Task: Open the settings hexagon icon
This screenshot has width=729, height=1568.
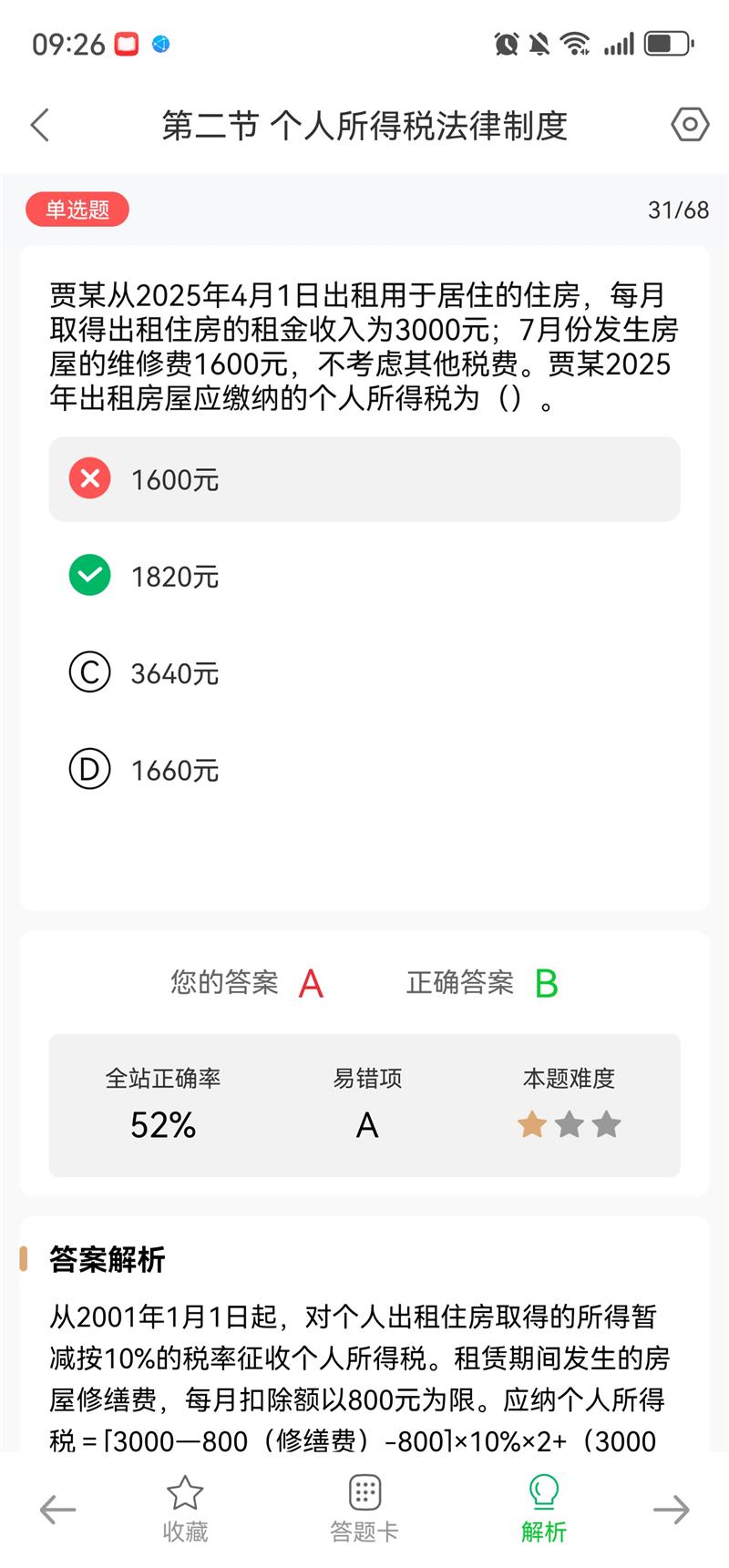Action: (x=690, y=125)
